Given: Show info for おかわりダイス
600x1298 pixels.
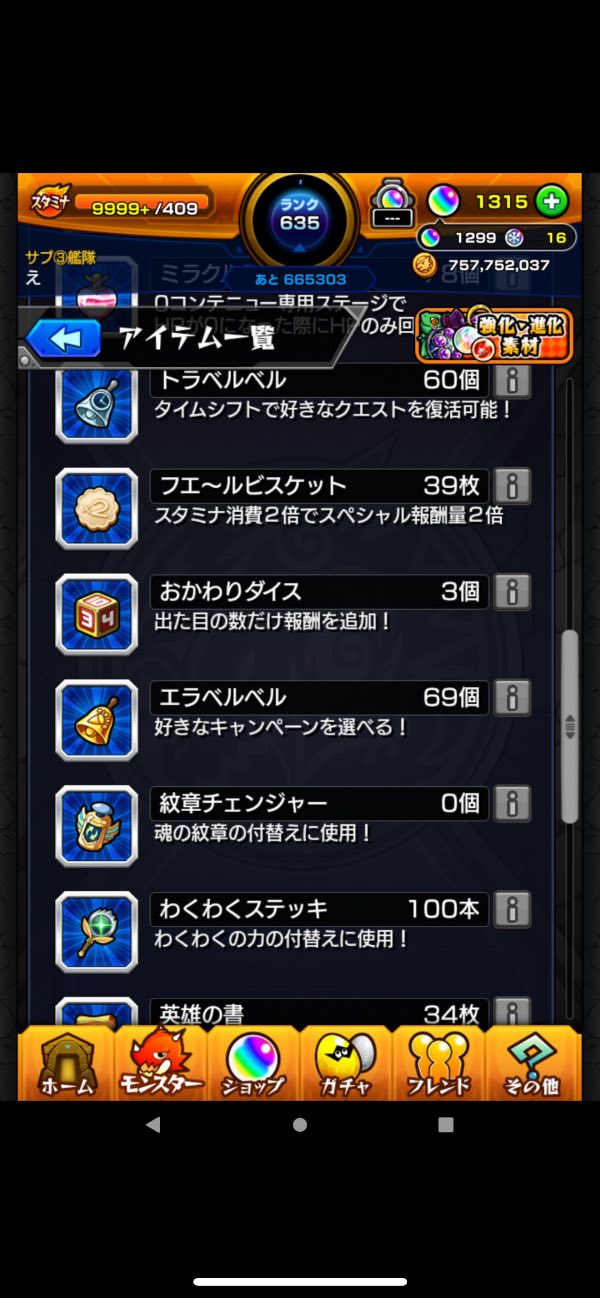Looking at the screenshot, I should pos(511,591).
